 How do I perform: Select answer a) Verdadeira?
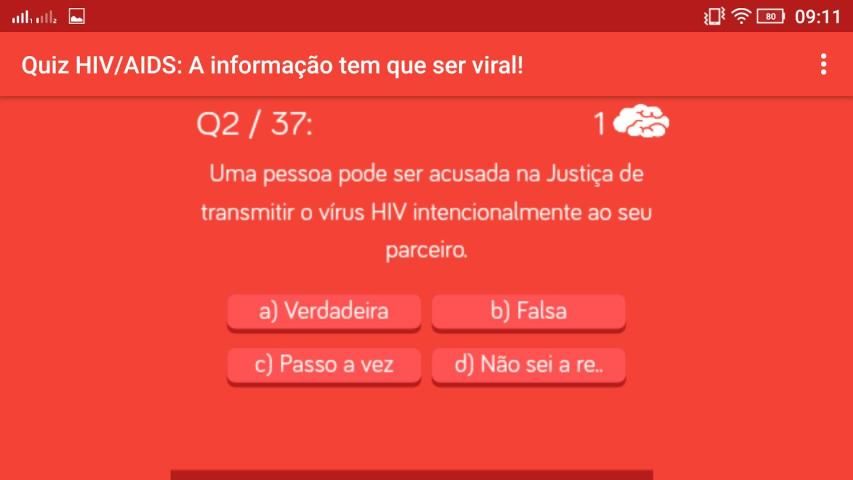[x=324, y=311]
